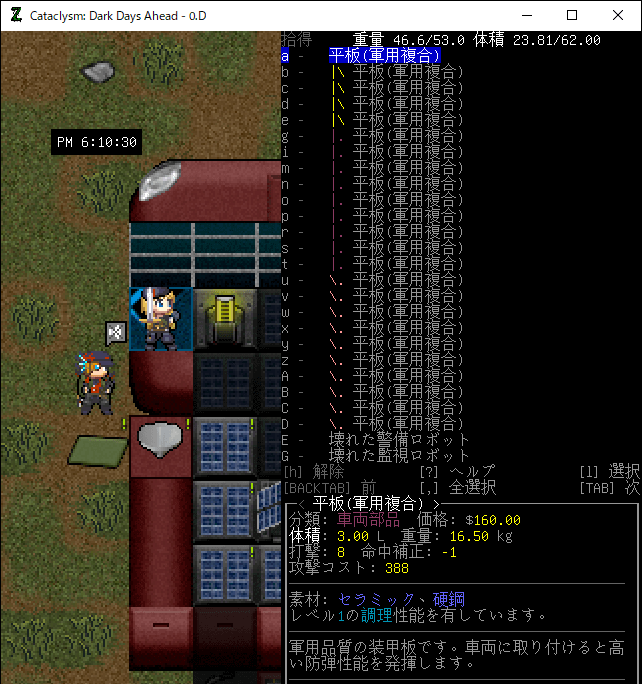
Task: Close the Cataclysm game window
Action: (618, 15)
